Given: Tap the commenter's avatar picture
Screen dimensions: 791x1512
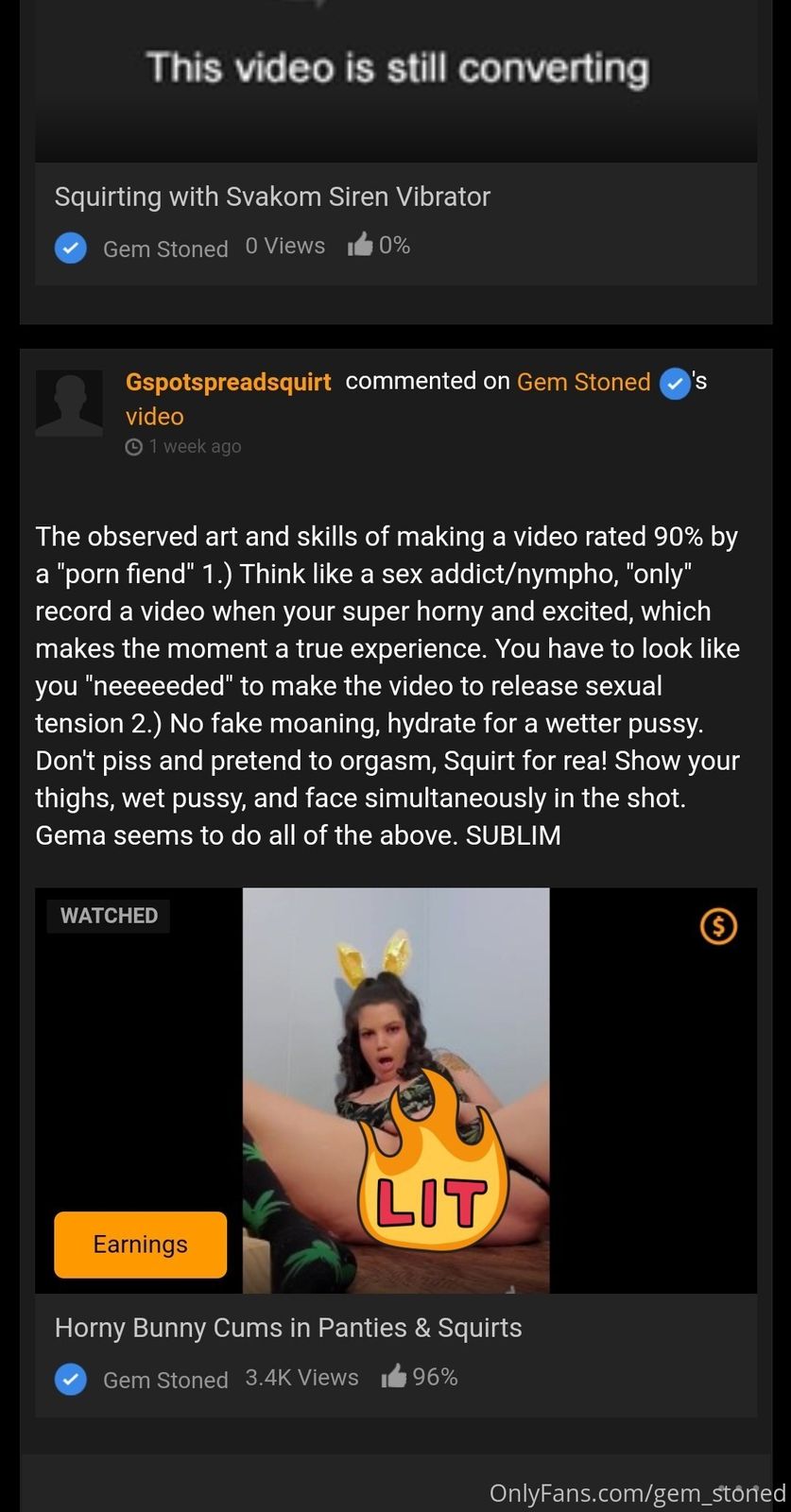Looking at the screenshot, I should click(69, 404).
